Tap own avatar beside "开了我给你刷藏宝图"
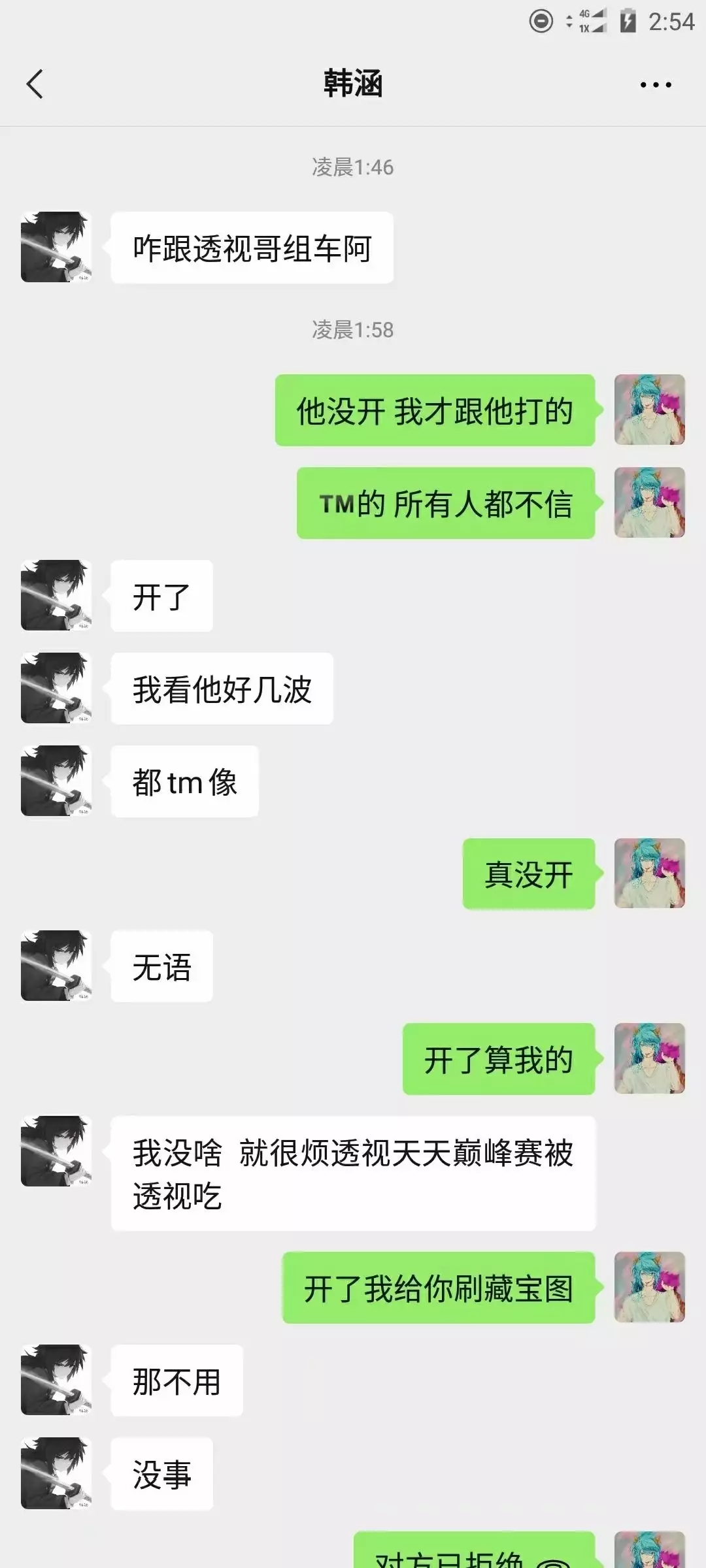The width and height of the screenshot is (706, 1568). click(649, 1288)
